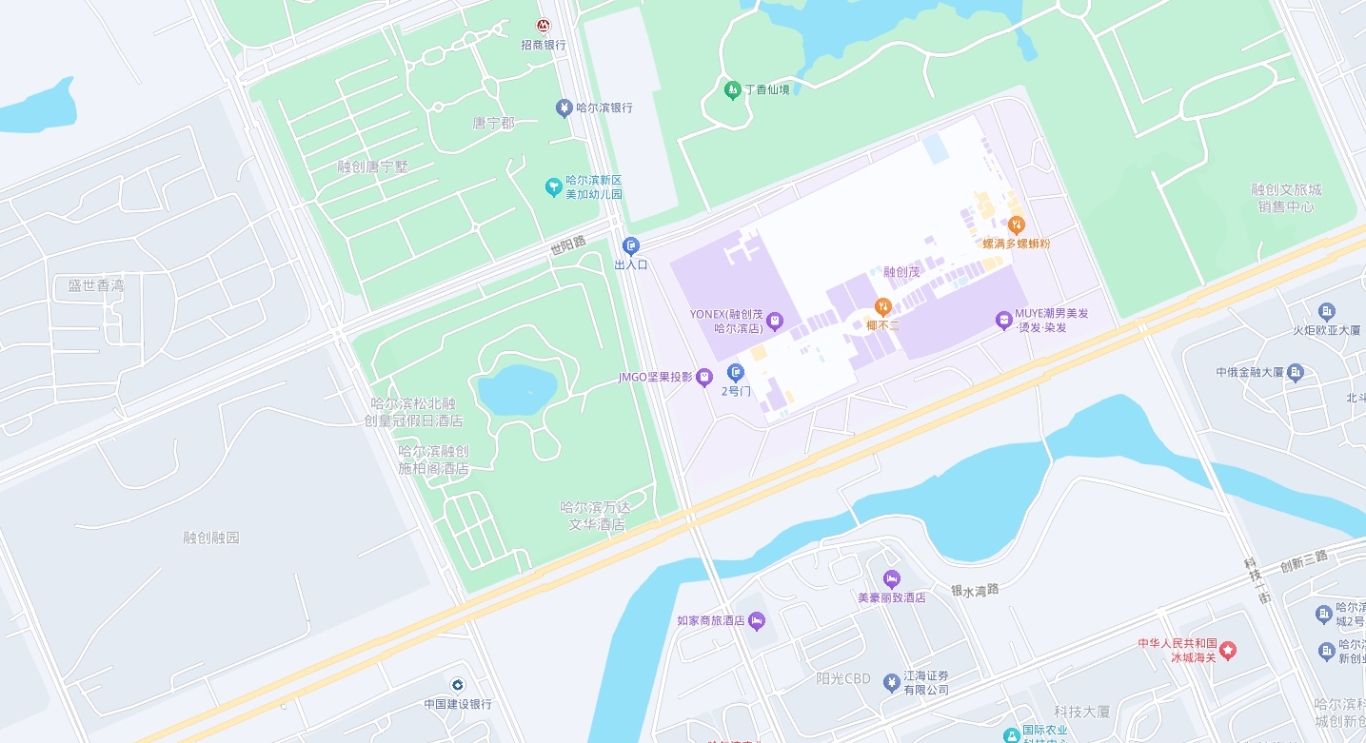Image resolution: width=1366 pixels, height=743 pixels.
Task: Tap the 丁香仙境 park marker
Action: 733,90
